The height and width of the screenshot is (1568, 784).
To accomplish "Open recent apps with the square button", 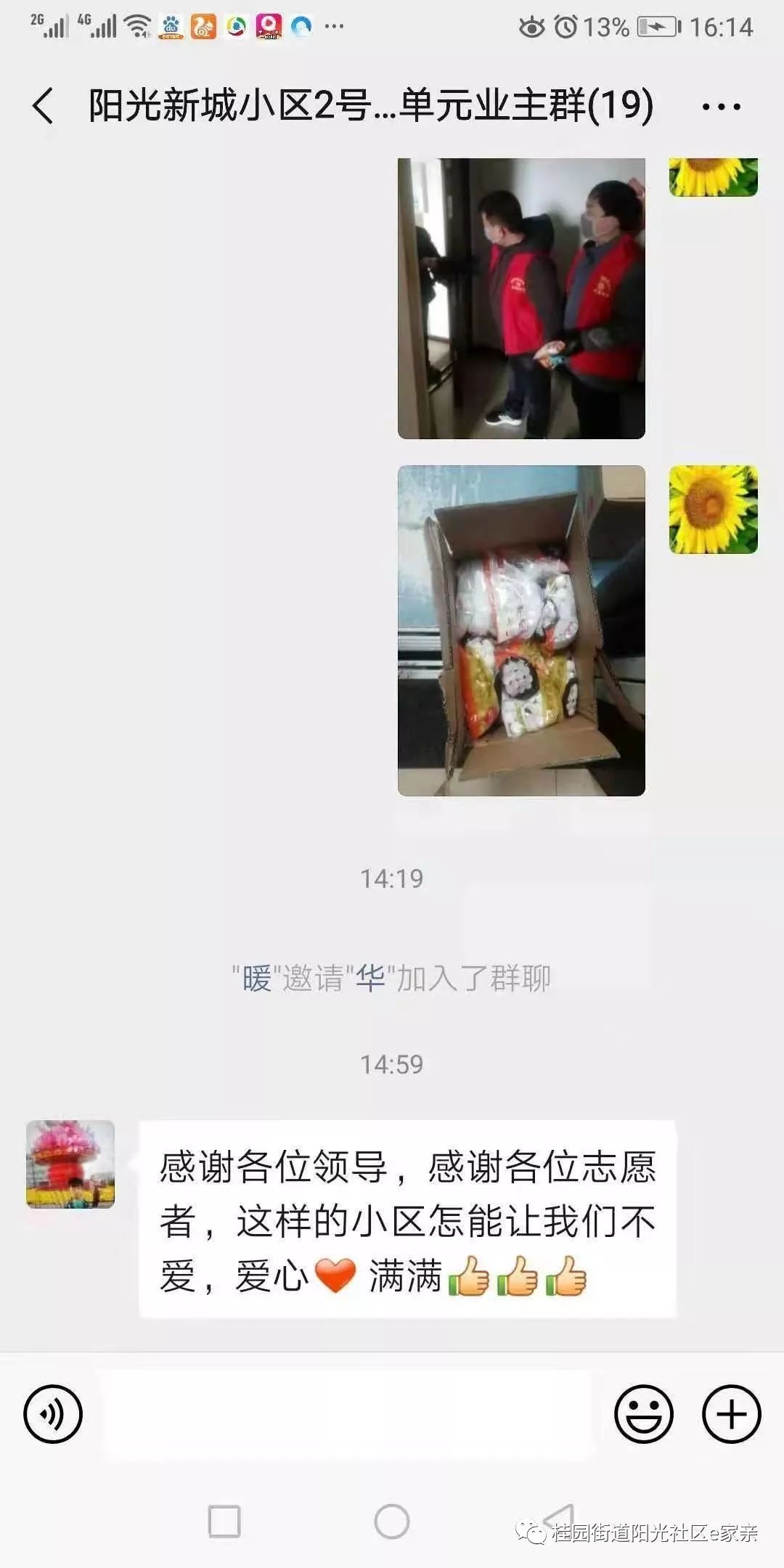I will pyautogui.click(x=224, y=1521).
